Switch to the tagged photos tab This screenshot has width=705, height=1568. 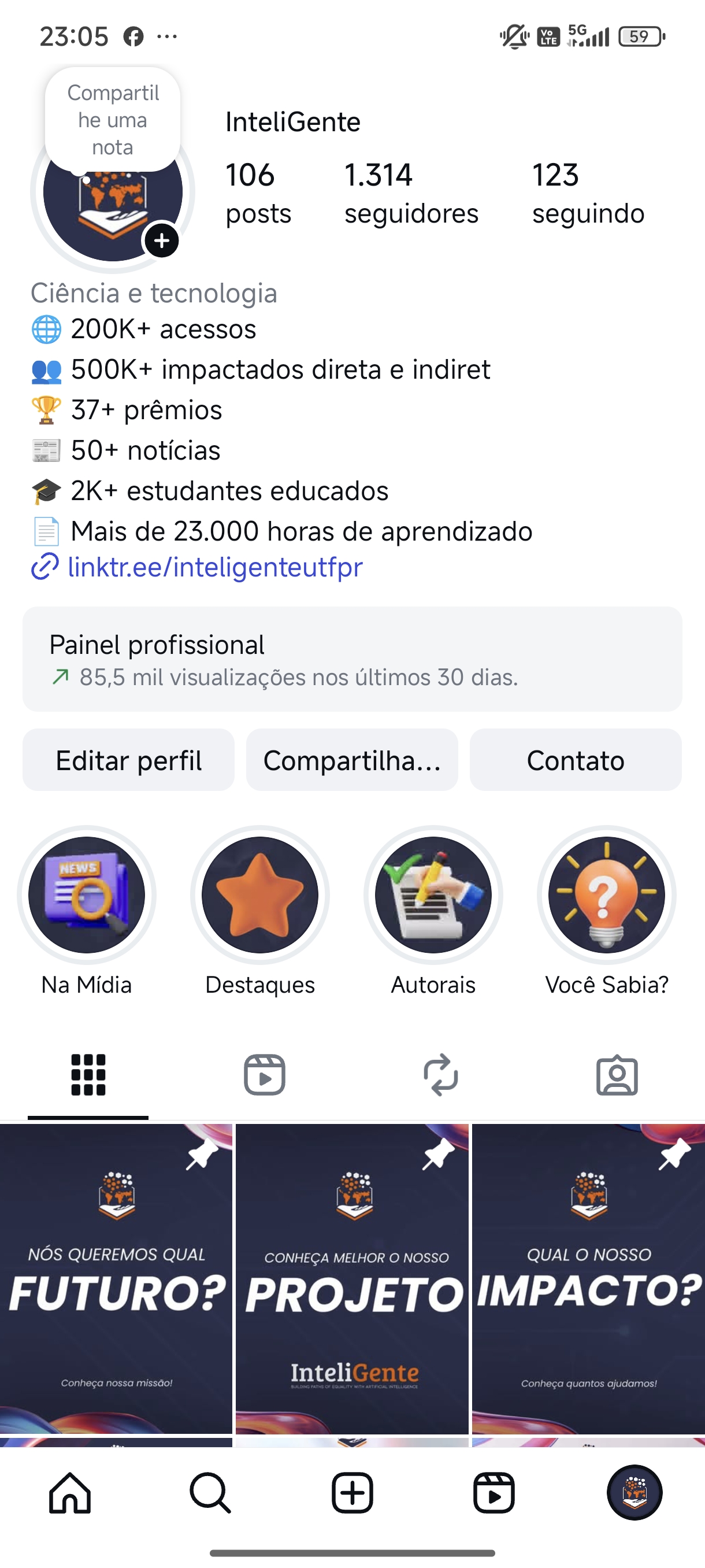click(x=617, y=1075)
